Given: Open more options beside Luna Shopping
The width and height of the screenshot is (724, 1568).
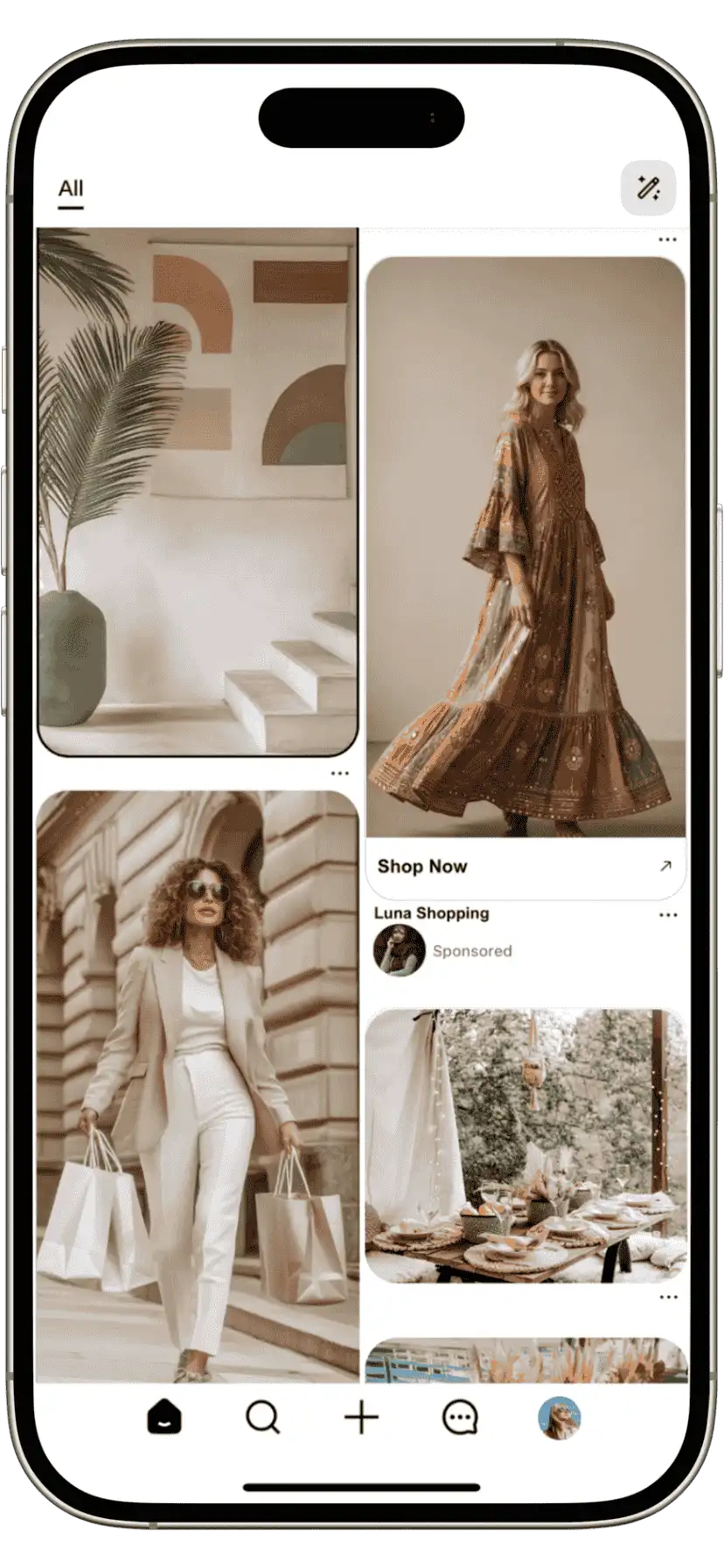Looking at the screenshot, I should coord(668,915).
